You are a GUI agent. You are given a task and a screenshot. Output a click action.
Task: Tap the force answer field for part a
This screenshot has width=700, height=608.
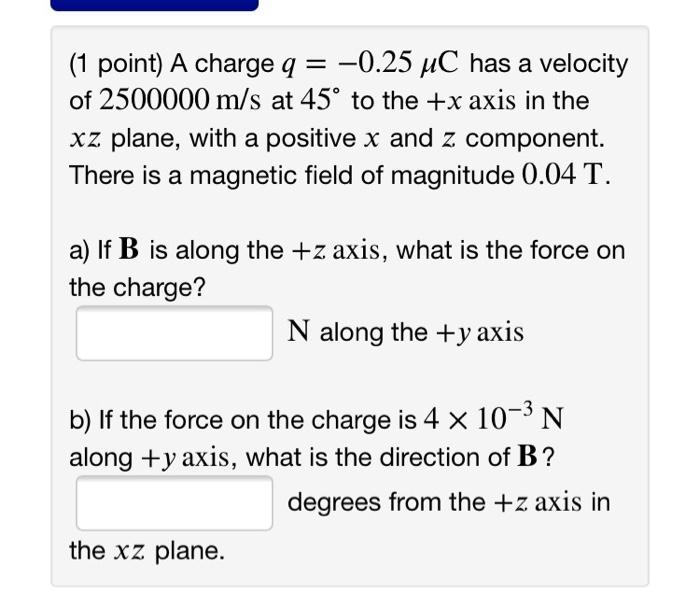coord(174,333)
